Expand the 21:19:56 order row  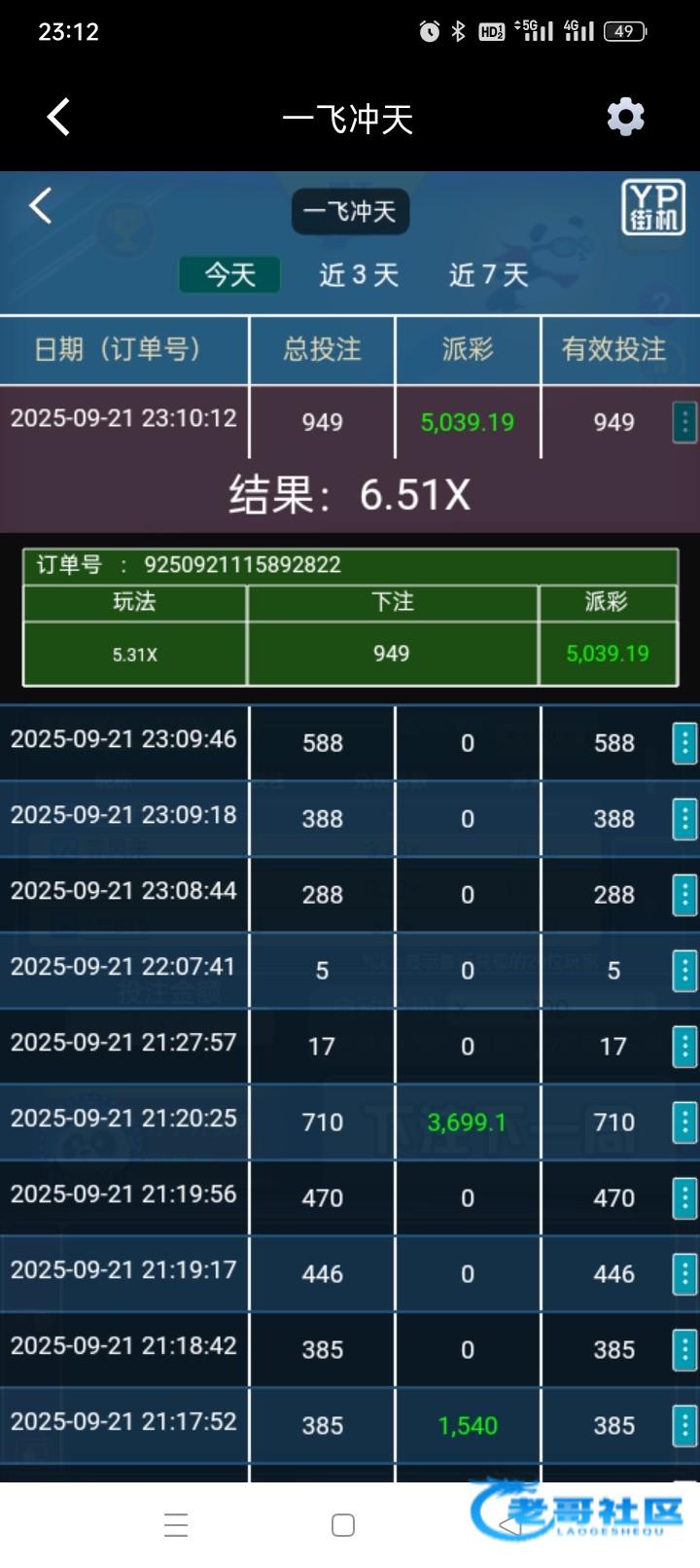(x=684, y=1198)
